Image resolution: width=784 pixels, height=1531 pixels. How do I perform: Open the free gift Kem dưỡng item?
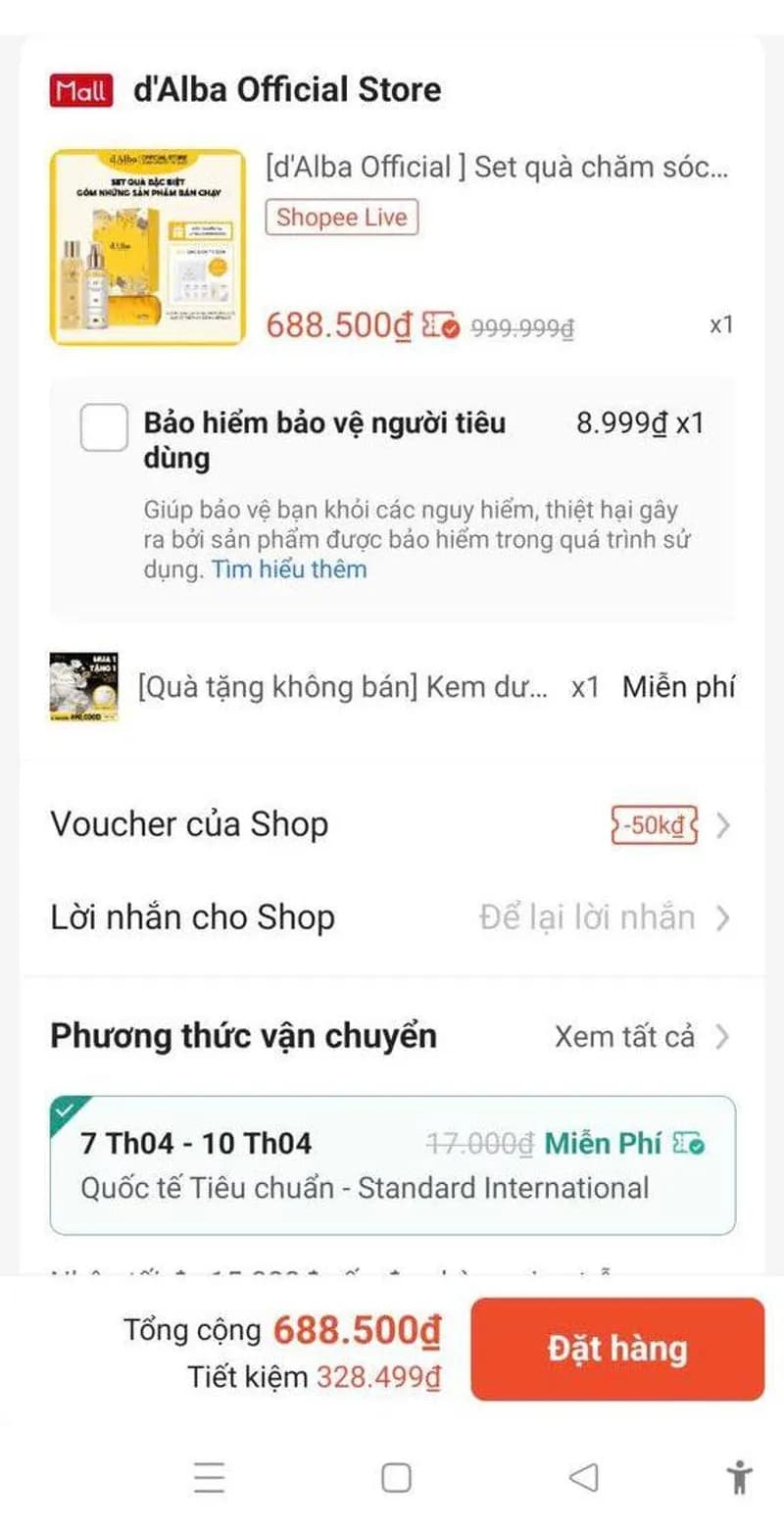click(343, 687)
